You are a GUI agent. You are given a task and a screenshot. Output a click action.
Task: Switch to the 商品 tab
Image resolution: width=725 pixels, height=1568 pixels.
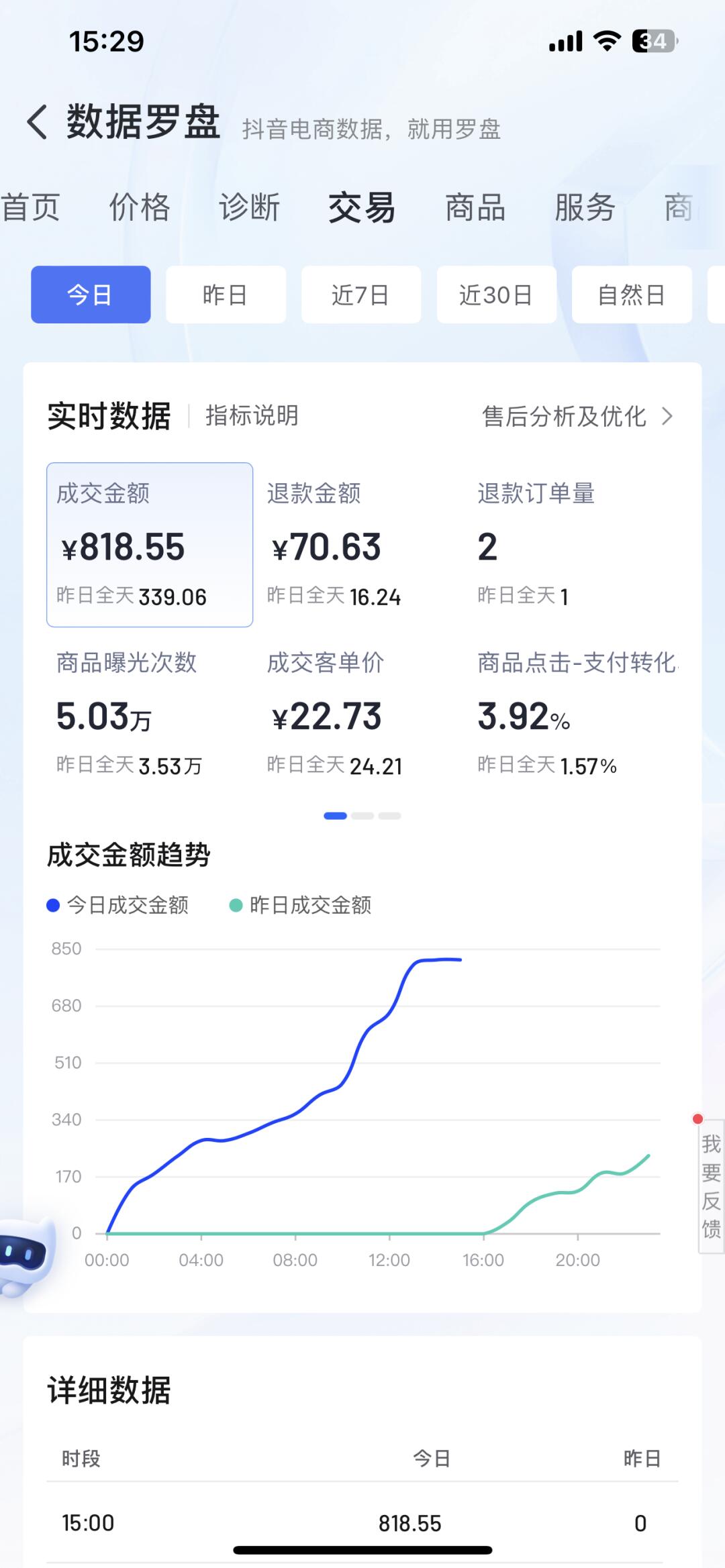(475, 207)
